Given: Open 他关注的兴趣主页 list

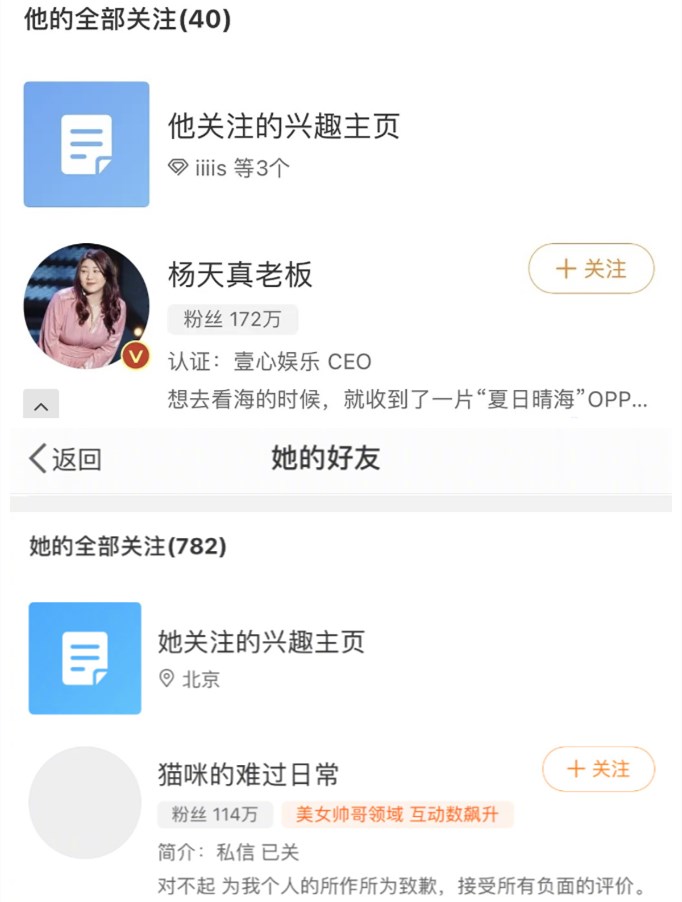Looking at the screenshot, I should click(284, 127).
